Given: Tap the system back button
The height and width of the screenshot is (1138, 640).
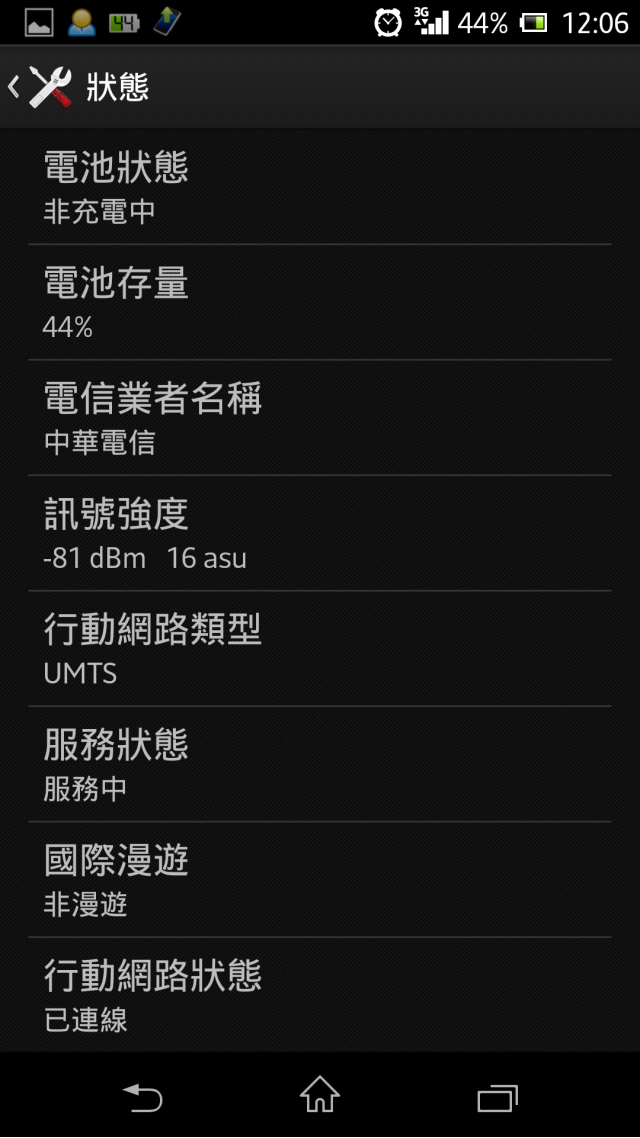Looking at the screenshot, I should (x=142, y=1097).
